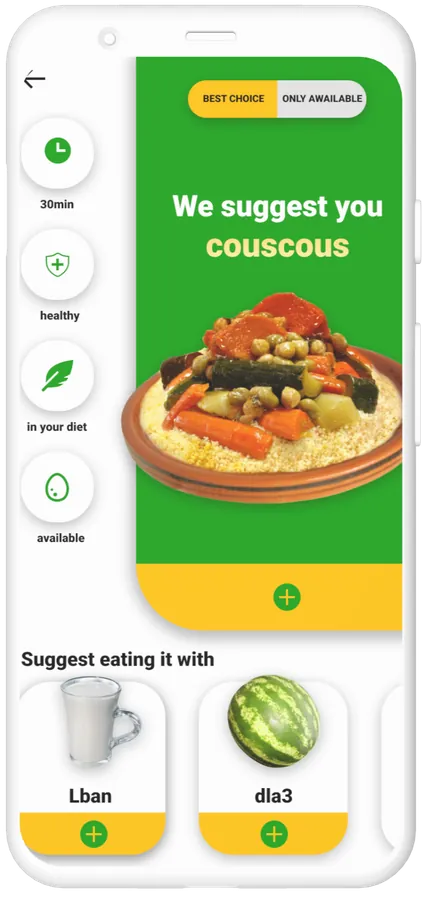Viewport: 422px width, 900px height.
Task: Add Lban with its plus button
Action: (94, 834)
